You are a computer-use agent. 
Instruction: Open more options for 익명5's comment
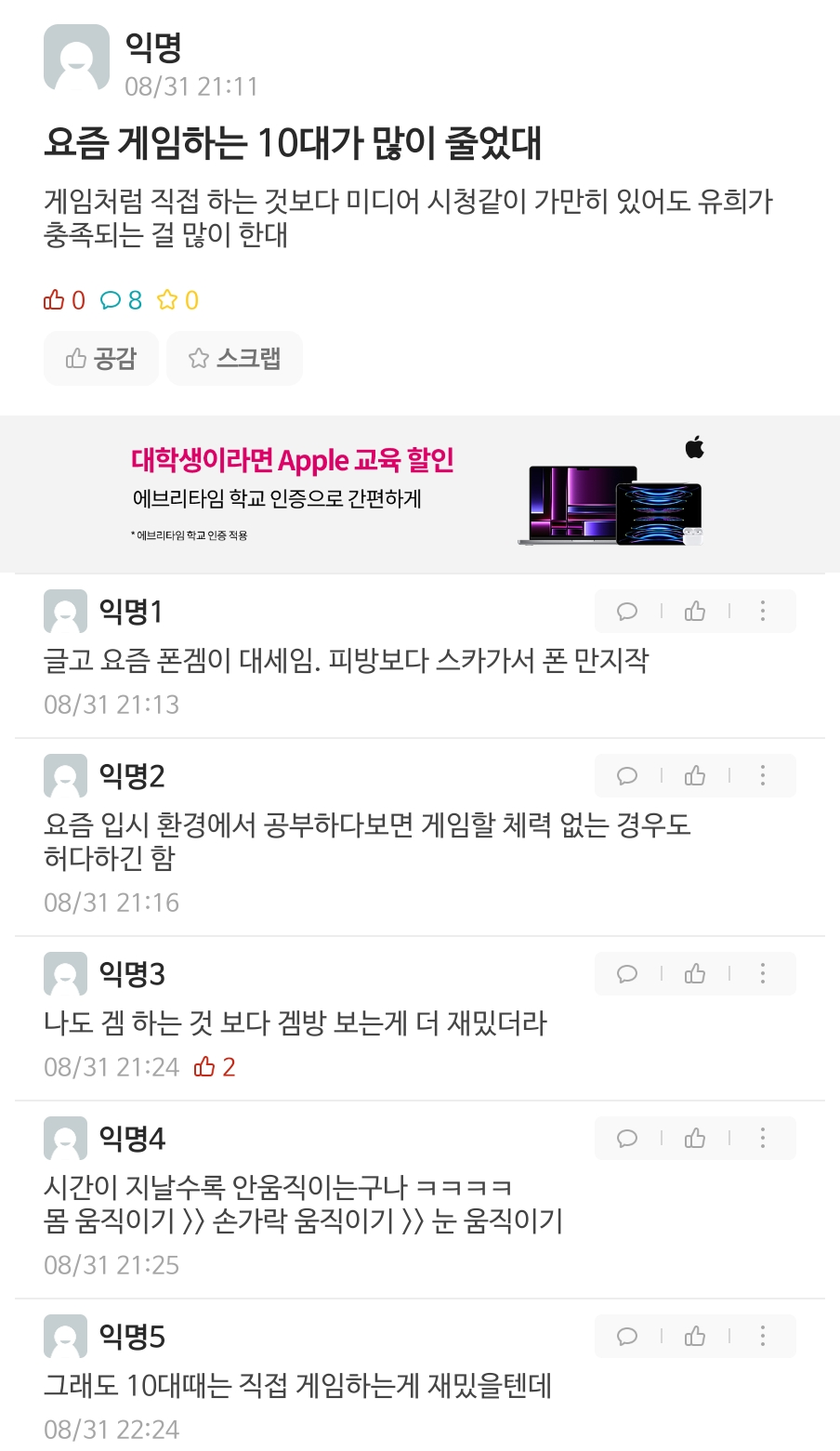point(763,1337)
